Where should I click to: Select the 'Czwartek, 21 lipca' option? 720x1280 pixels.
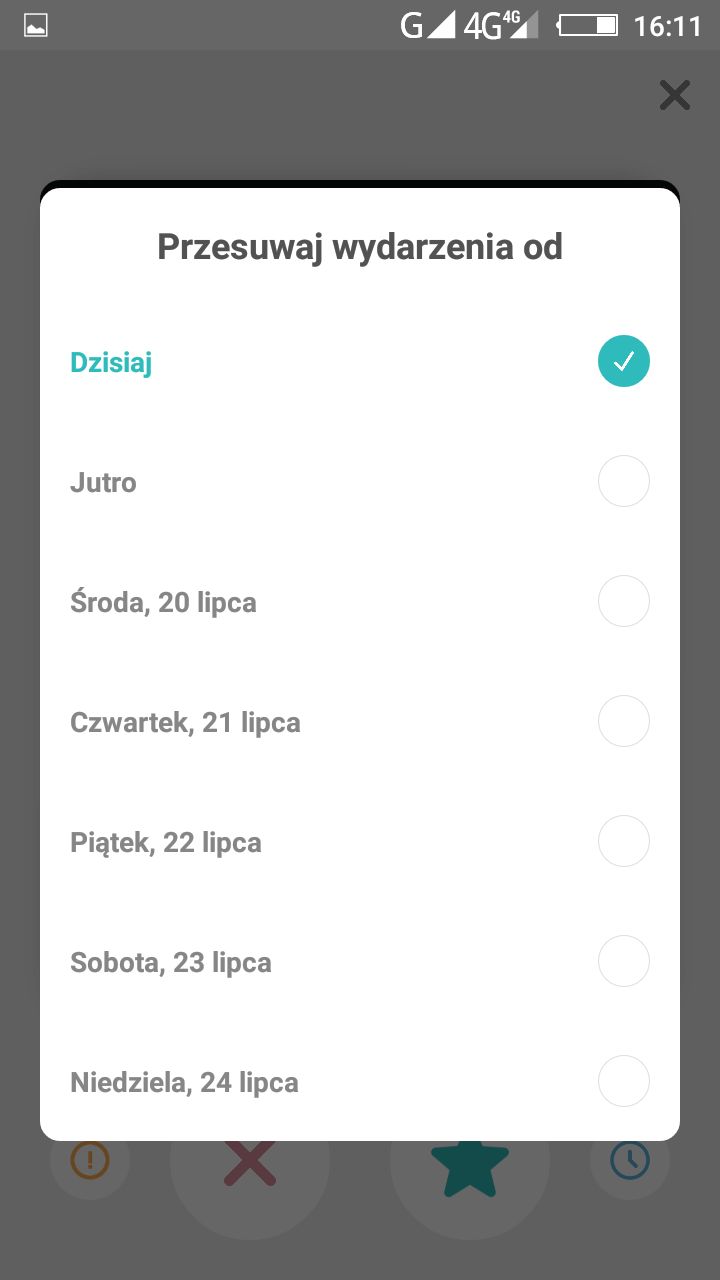(x=623, y=721)
